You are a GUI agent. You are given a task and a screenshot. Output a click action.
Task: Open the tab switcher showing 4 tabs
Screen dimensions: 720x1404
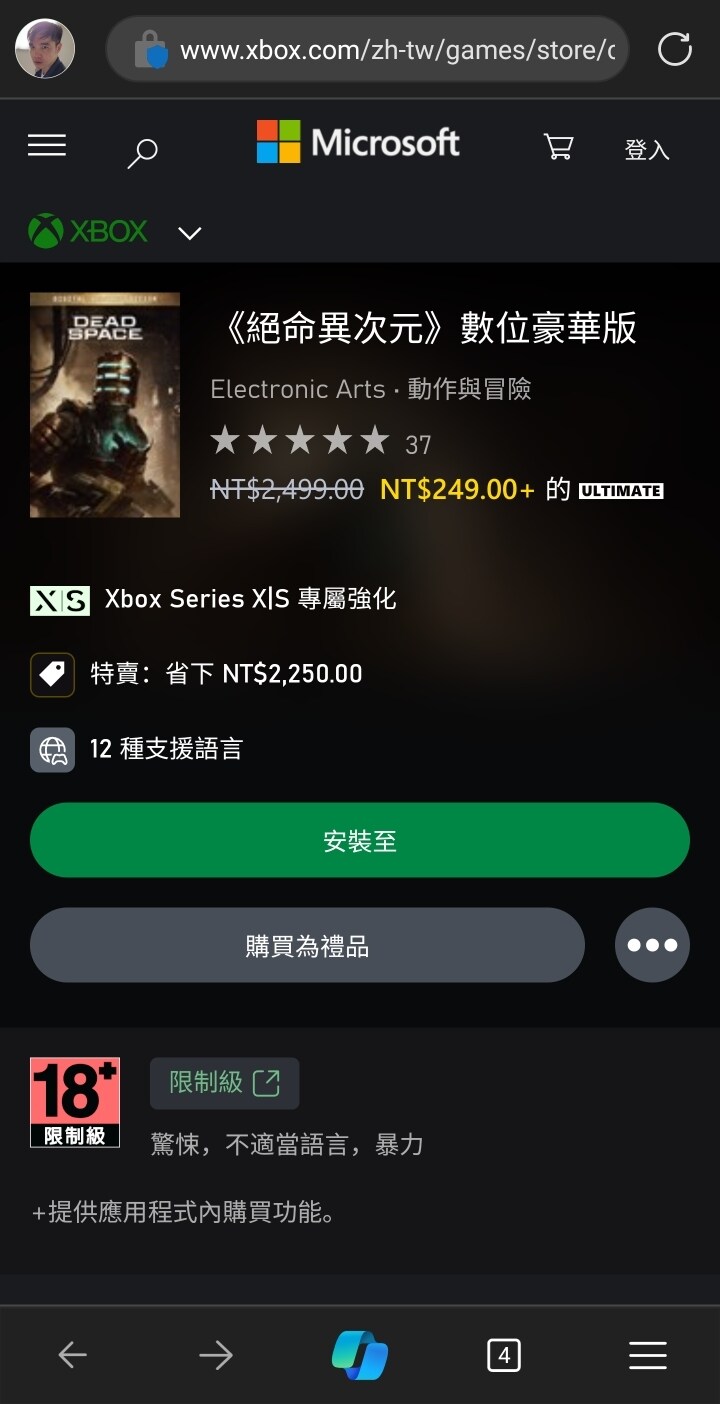pyautogui.click(x=504, y=1355)
